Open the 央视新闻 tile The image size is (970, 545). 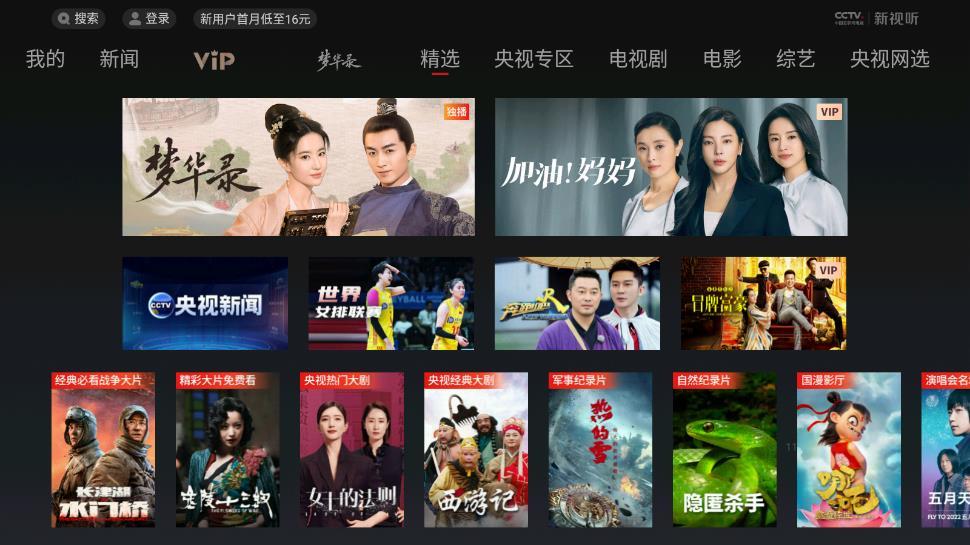[x=205, y=303]
